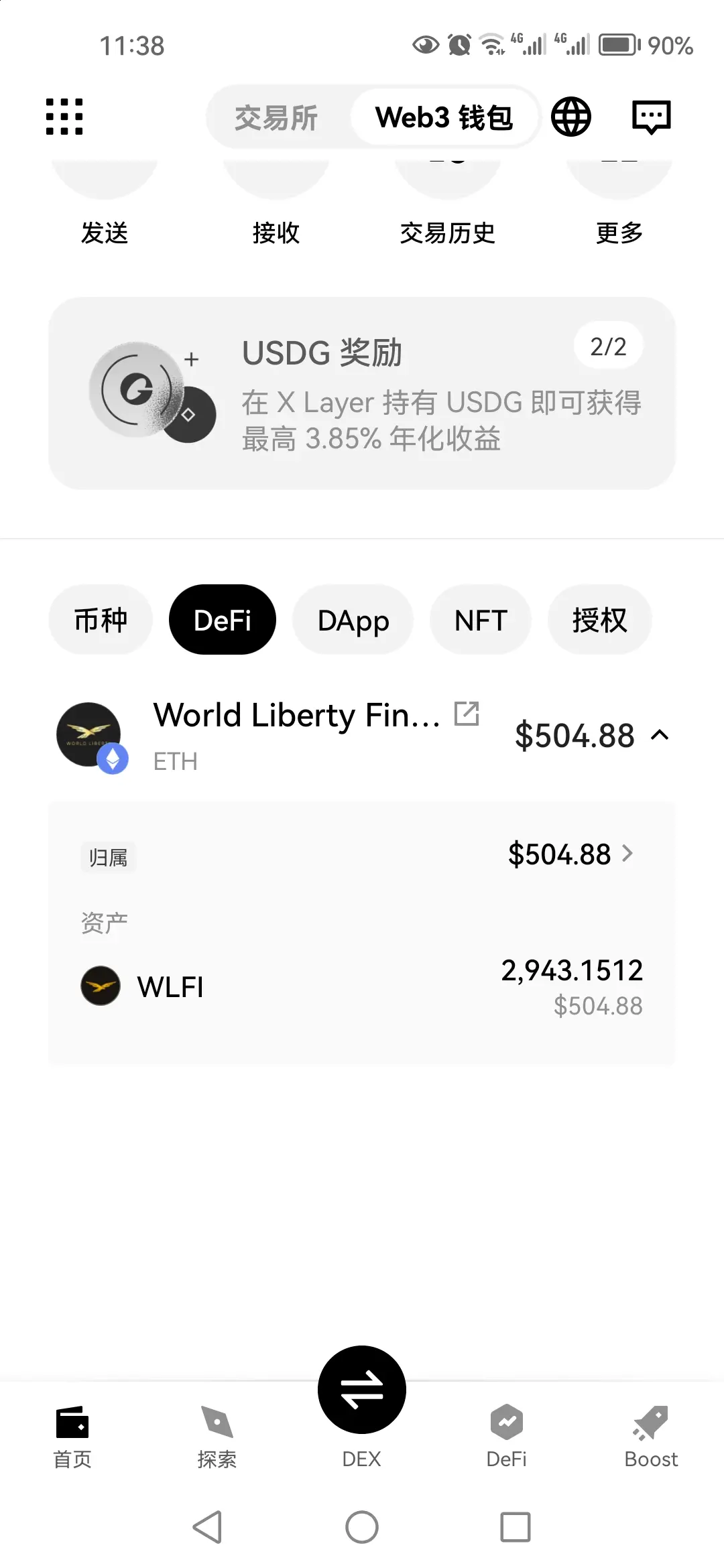
Task: Open the grid menu icon
Action: point(64,117)
